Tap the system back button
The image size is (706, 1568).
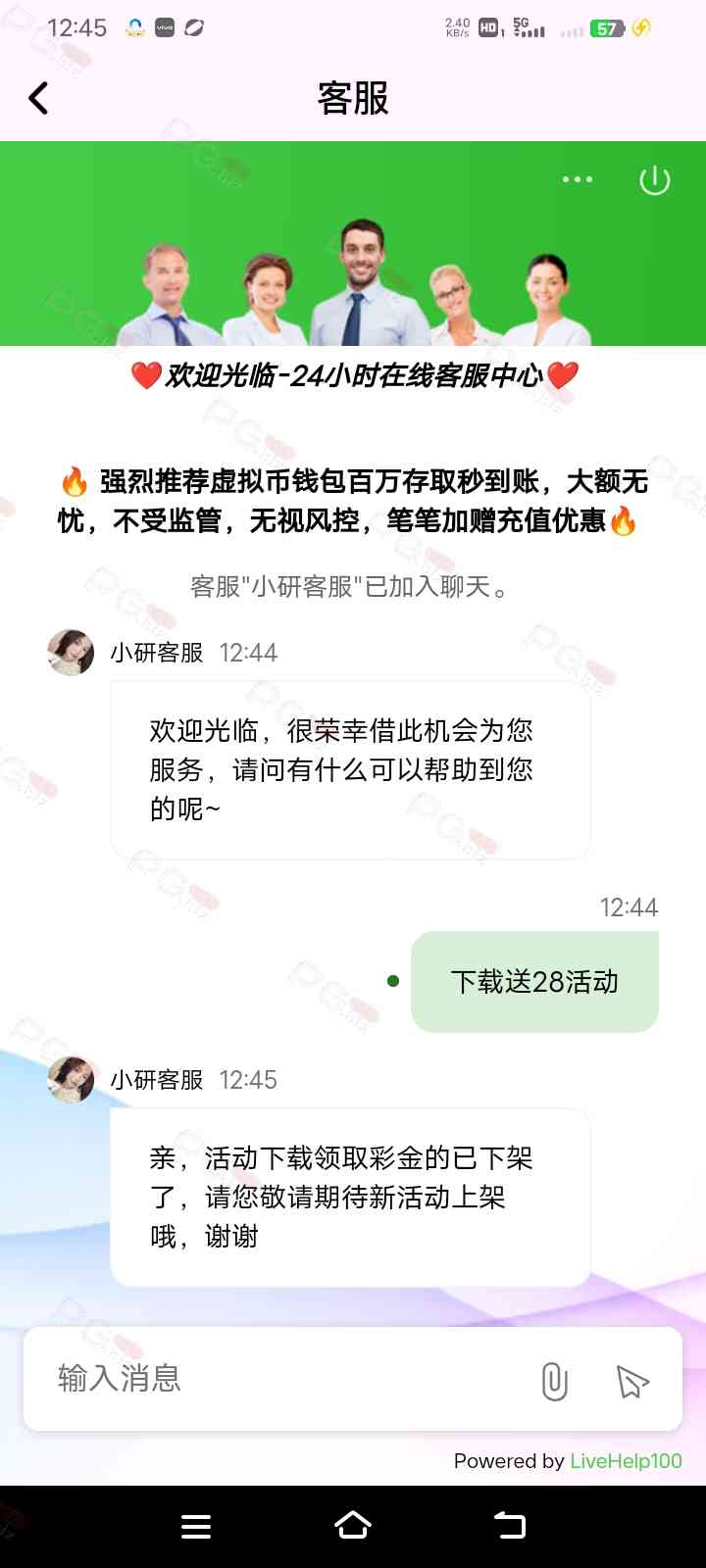[510, 1525]
